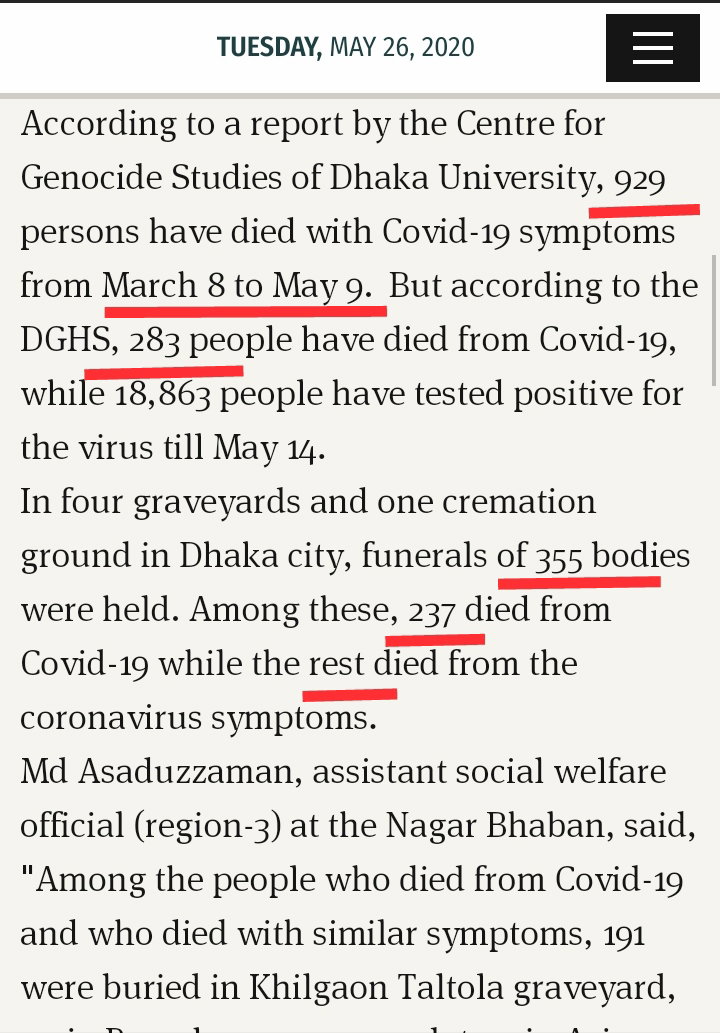Open the hamburger menu

tap(652, 48)
